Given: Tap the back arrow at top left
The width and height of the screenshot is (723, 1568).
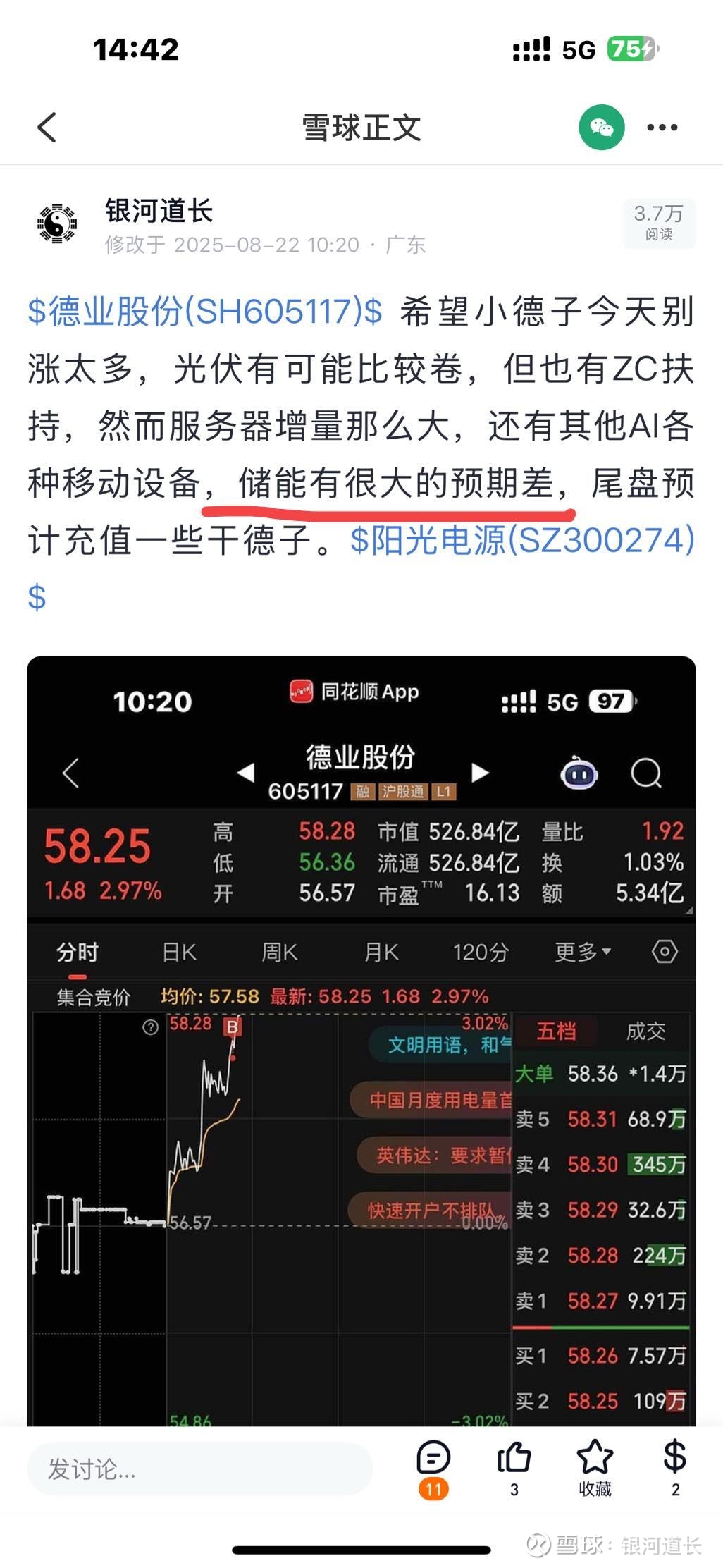Looking at the screenshot, I should (x=46, y=127).
